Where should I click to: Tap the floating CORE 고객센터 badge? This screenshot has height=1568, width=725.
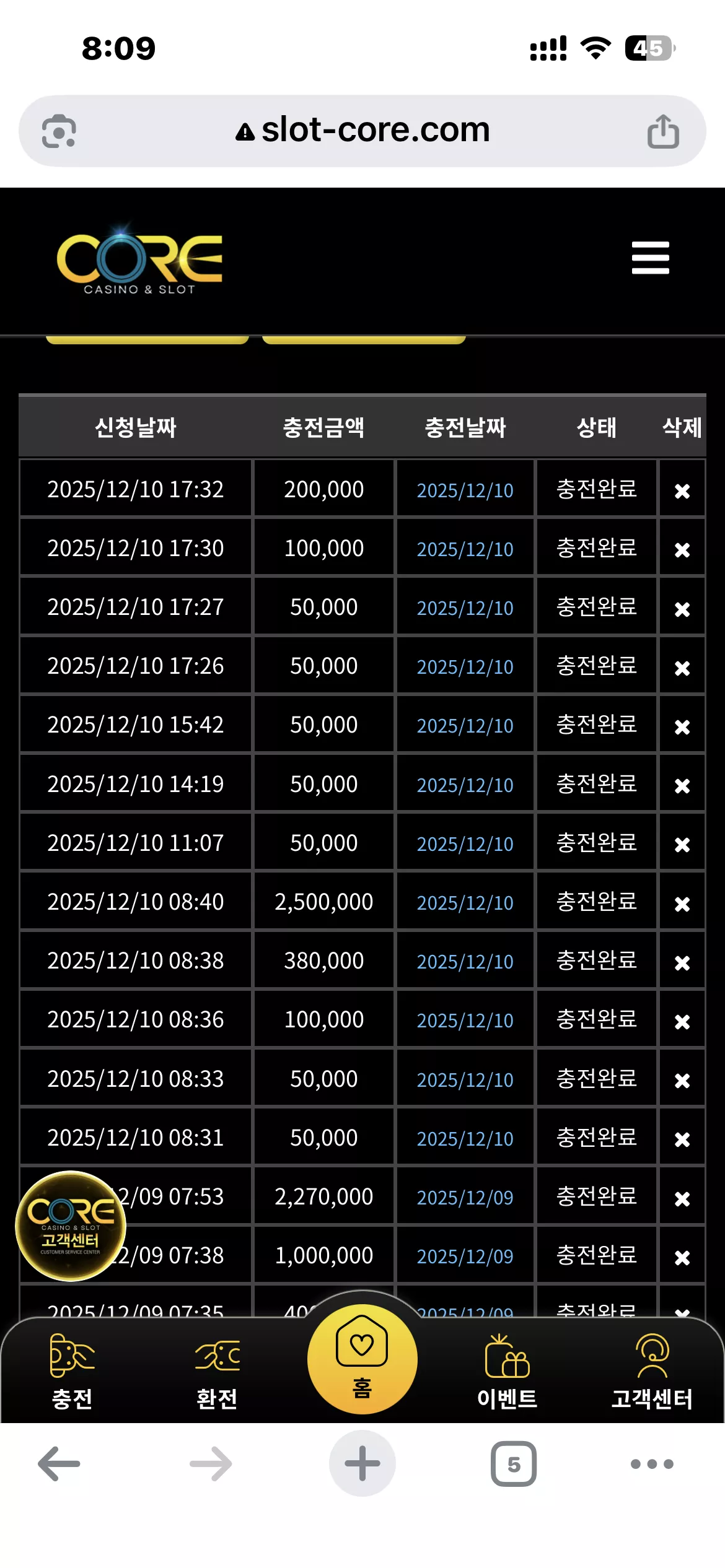71,1226
